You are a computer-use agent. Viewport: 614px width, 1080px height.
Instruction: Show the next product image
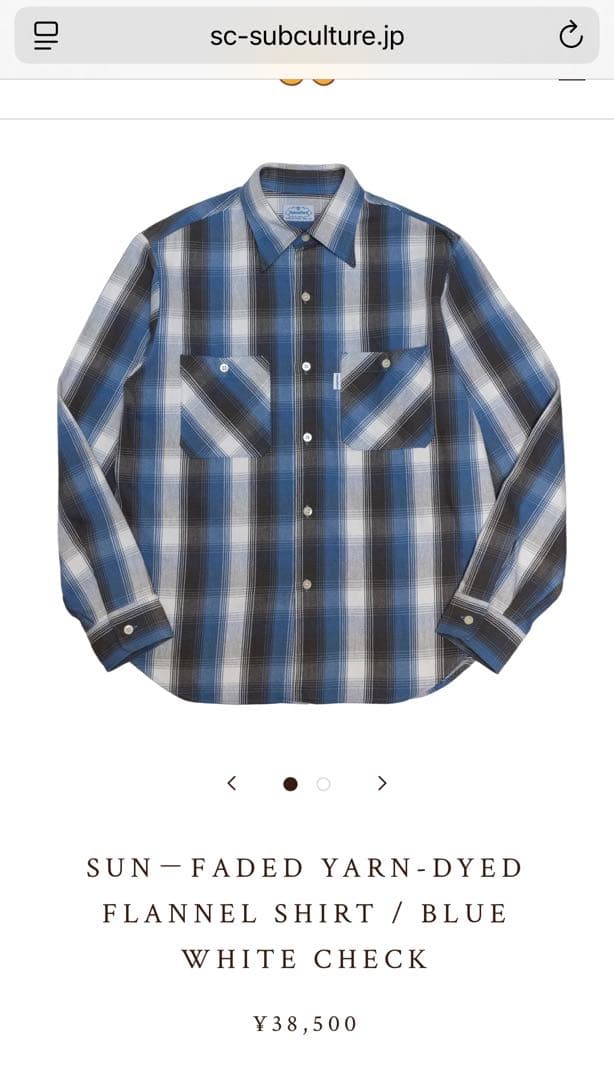382,783
